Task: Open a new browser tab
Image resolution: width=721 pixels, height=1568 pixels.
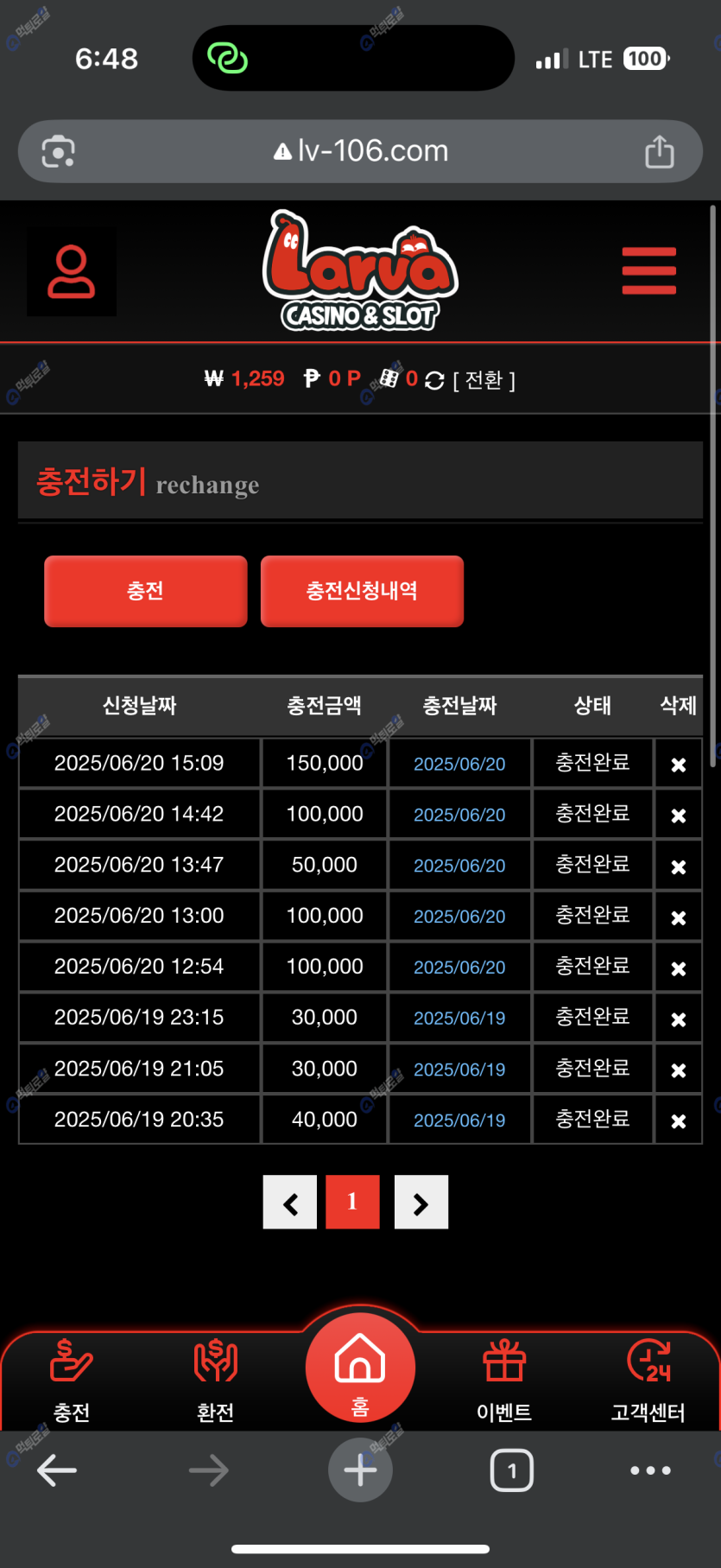Action: (x=360, y=1470)
